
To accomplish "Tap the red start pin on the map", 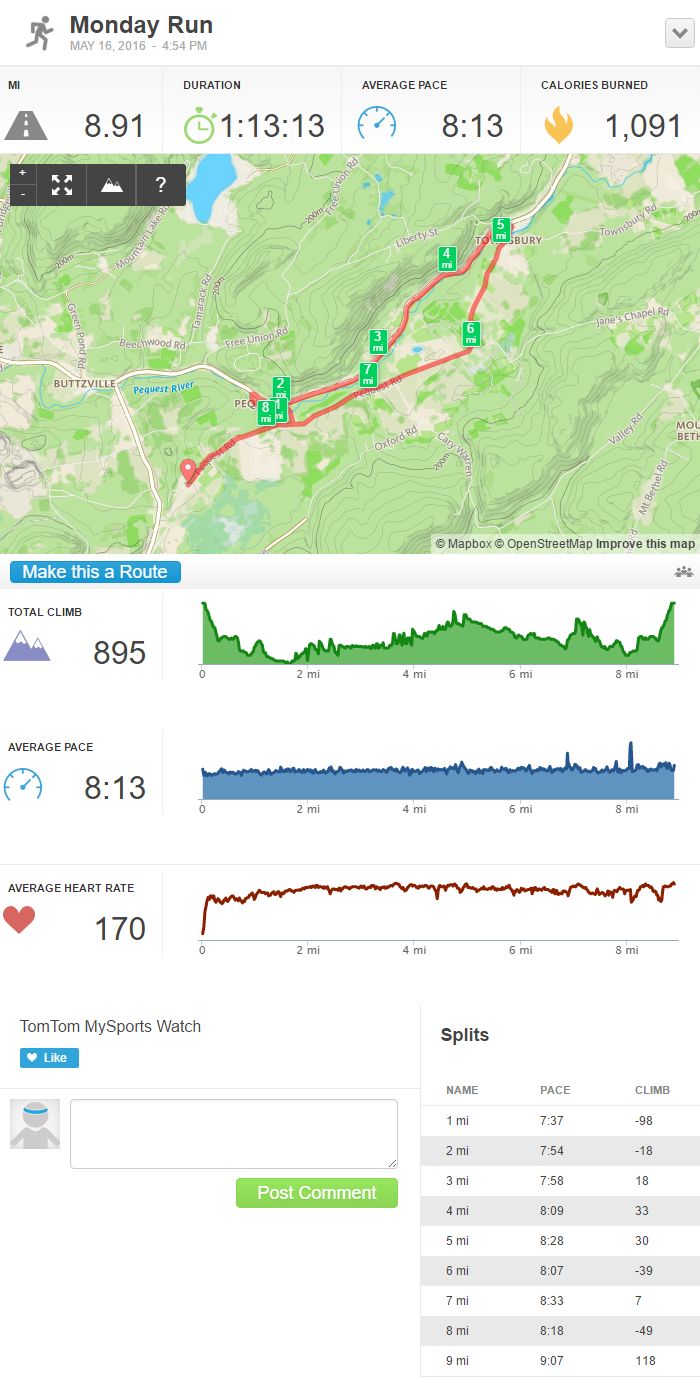I will (187, 470).
